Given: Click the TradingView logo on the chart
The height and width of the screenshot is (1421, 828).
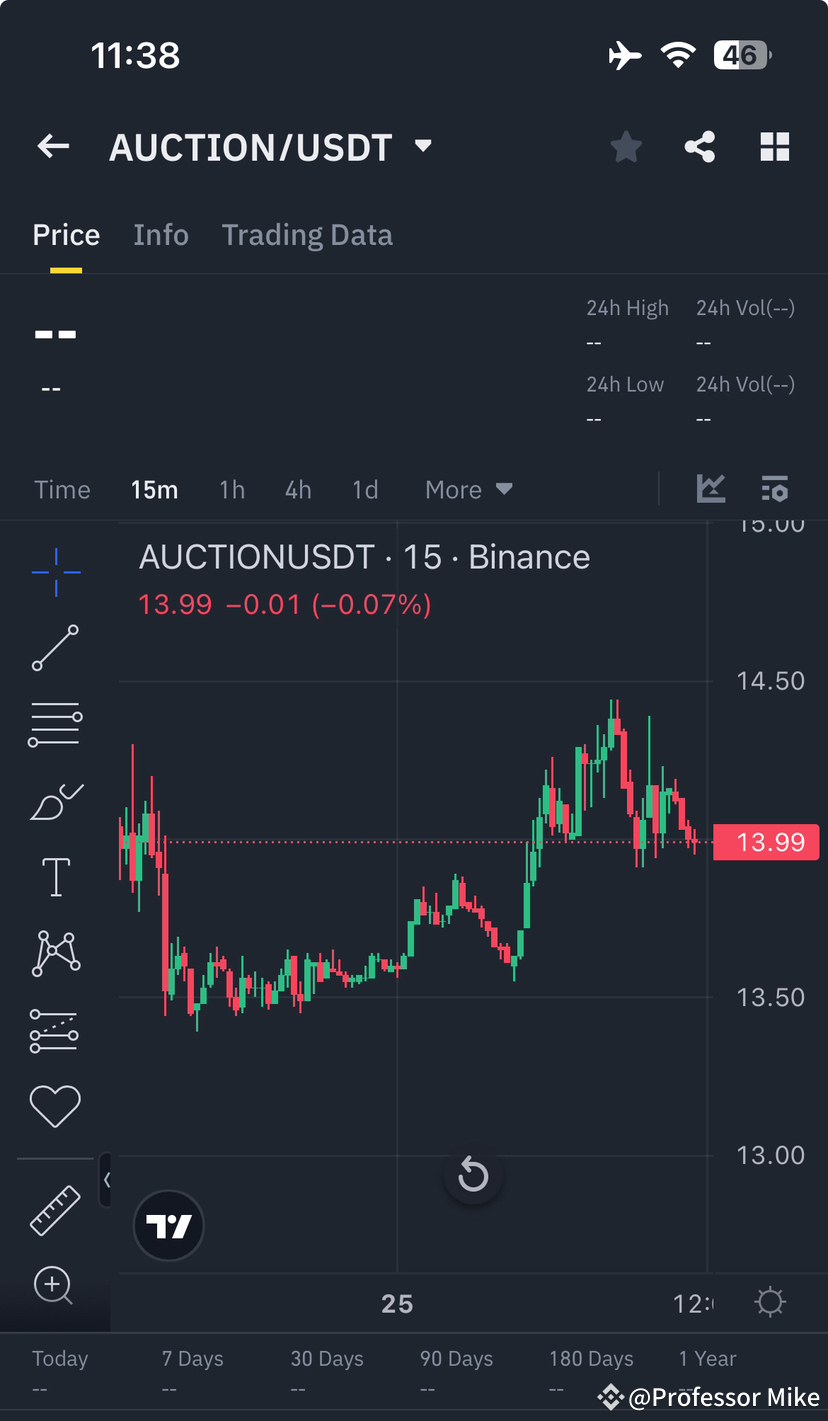Looking at the screenshot, I should [x=168, y=1225].
